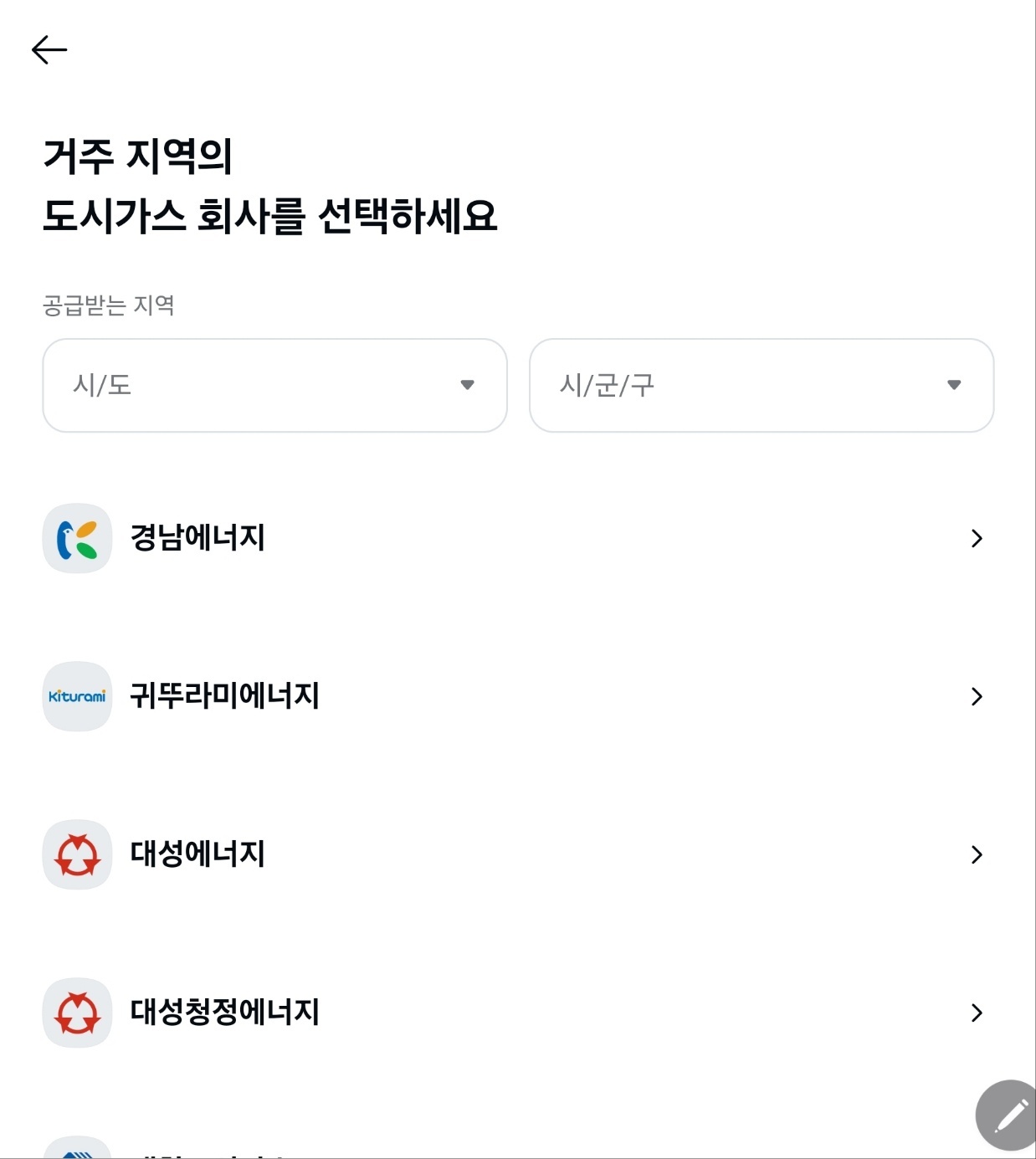Click the 대성청정에너지 logo icon
1036x1159 pixels.
[76, 1013]
